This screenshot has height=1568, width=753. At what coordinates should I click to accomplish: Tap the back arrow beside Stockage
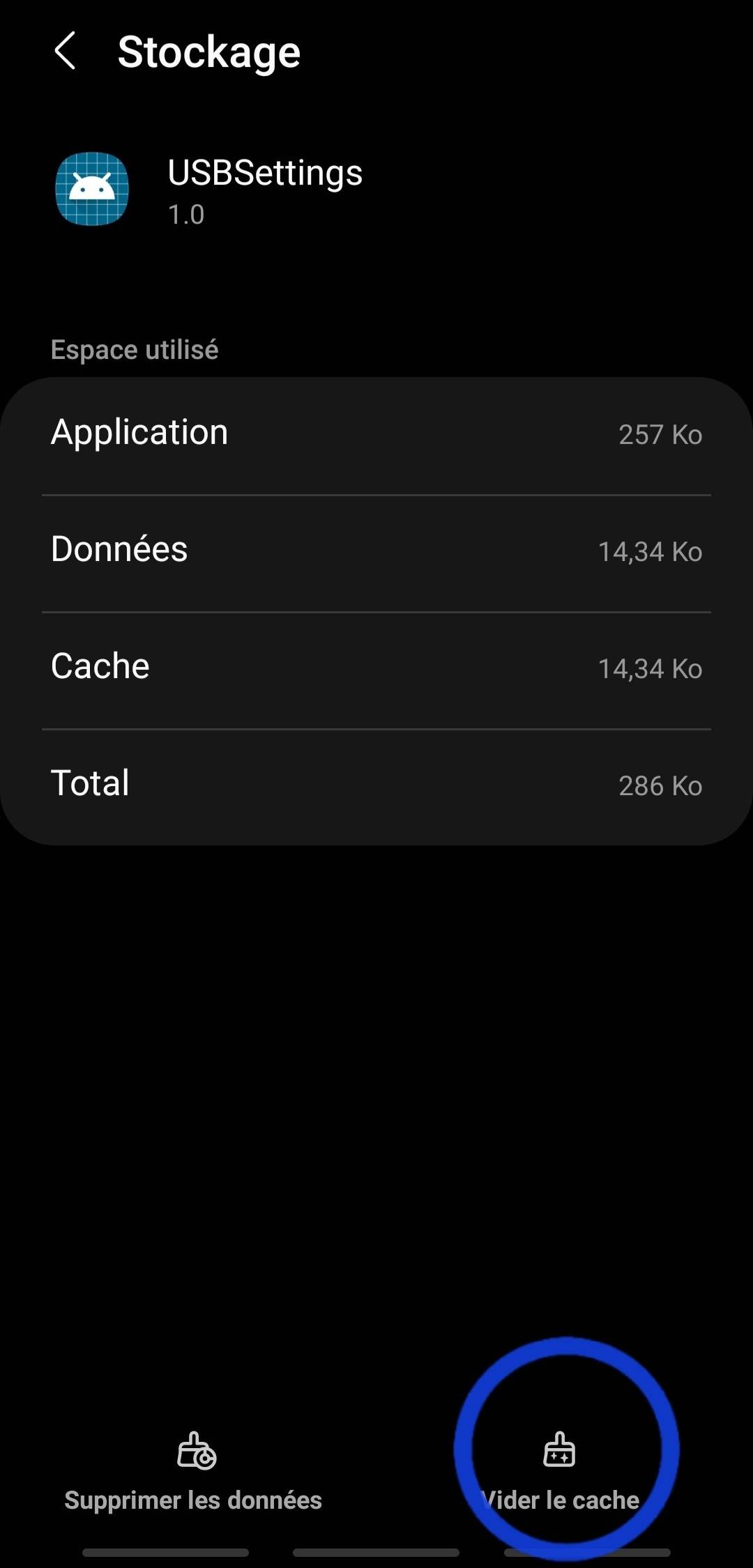pyautogui.click(x=67, y=51)
